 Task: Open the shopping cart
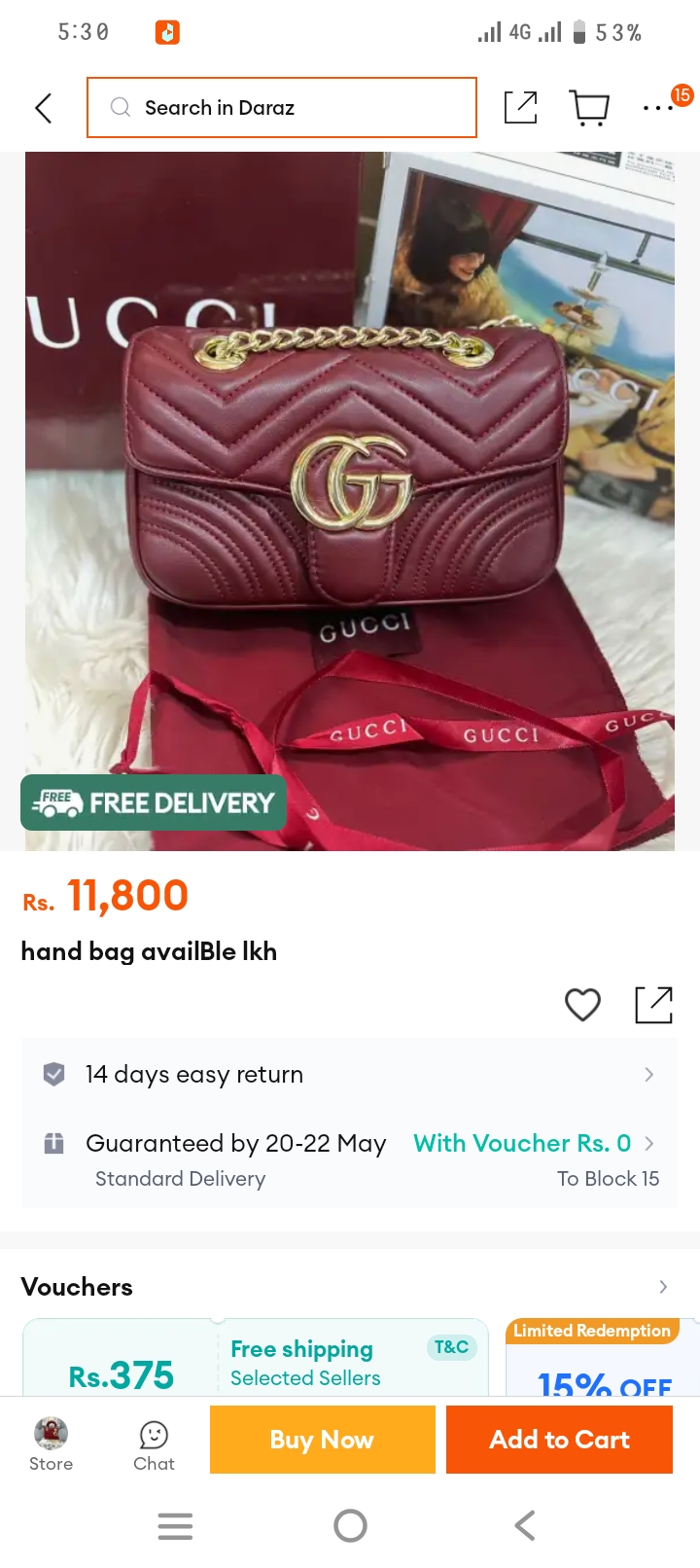589,108
